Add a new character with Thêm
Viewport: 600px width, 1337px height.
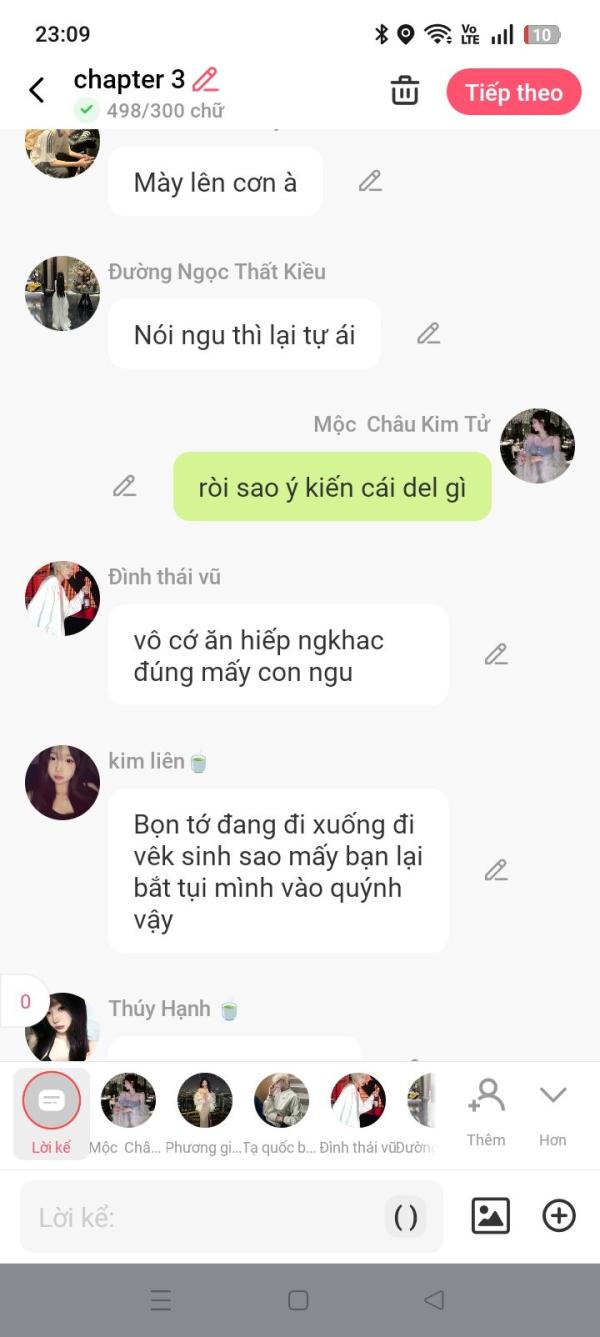pos(486,1112)
